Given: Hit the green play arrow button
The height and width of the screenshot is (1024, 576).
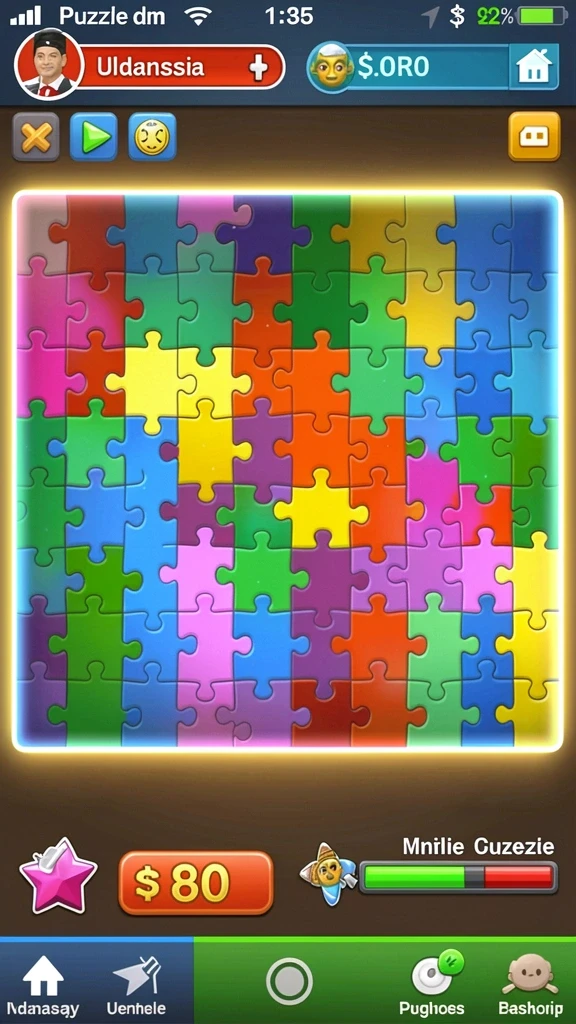Looking at the screenshot, I should (x=93, y=137).
